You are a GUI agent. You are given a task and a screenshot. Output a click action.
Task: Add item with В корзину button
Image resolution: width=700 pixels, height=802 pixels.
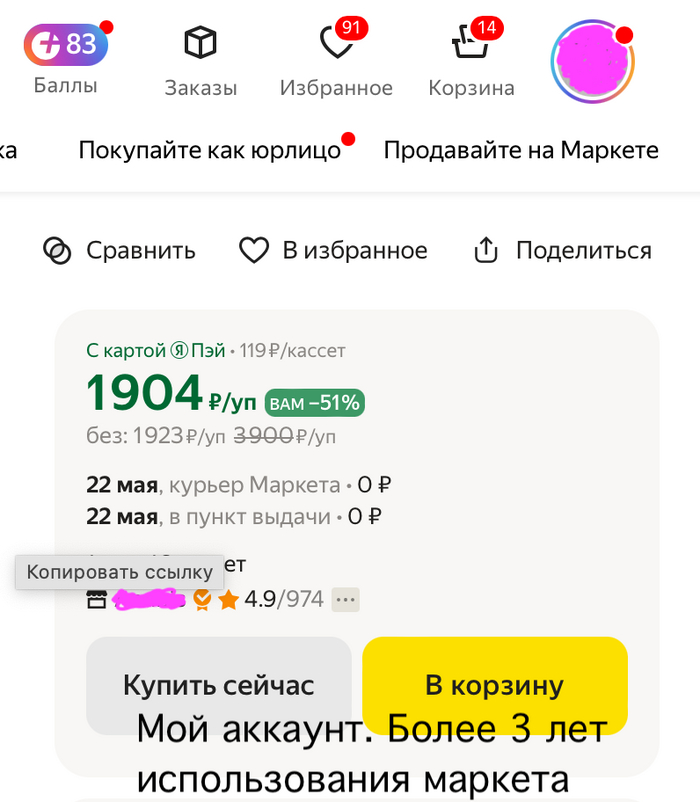[x=494, y=685]
